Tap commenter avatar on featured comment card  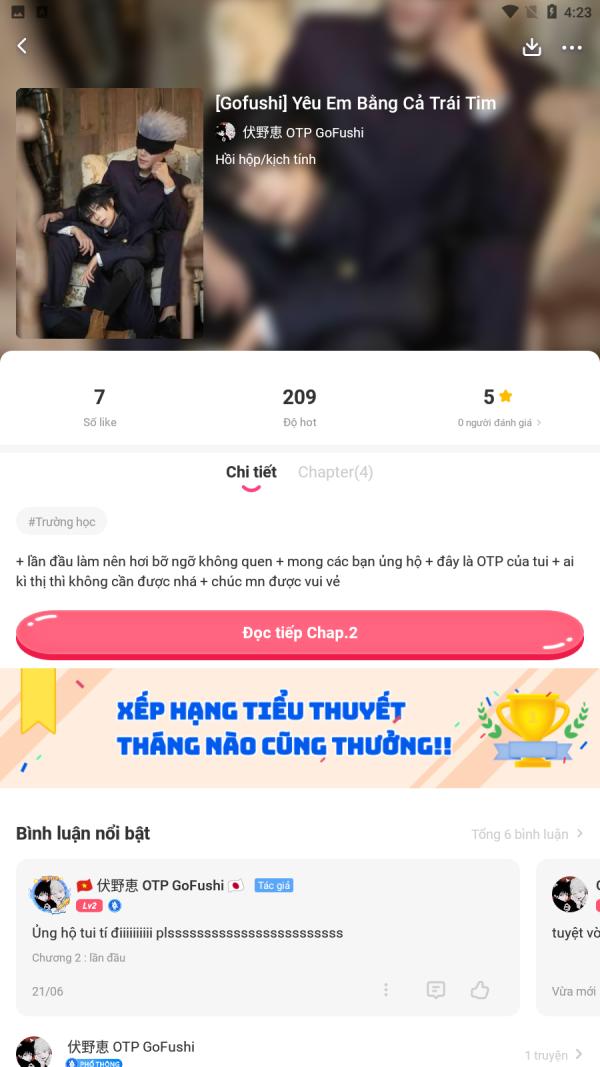pyautogui.click(x=50, y=895)
